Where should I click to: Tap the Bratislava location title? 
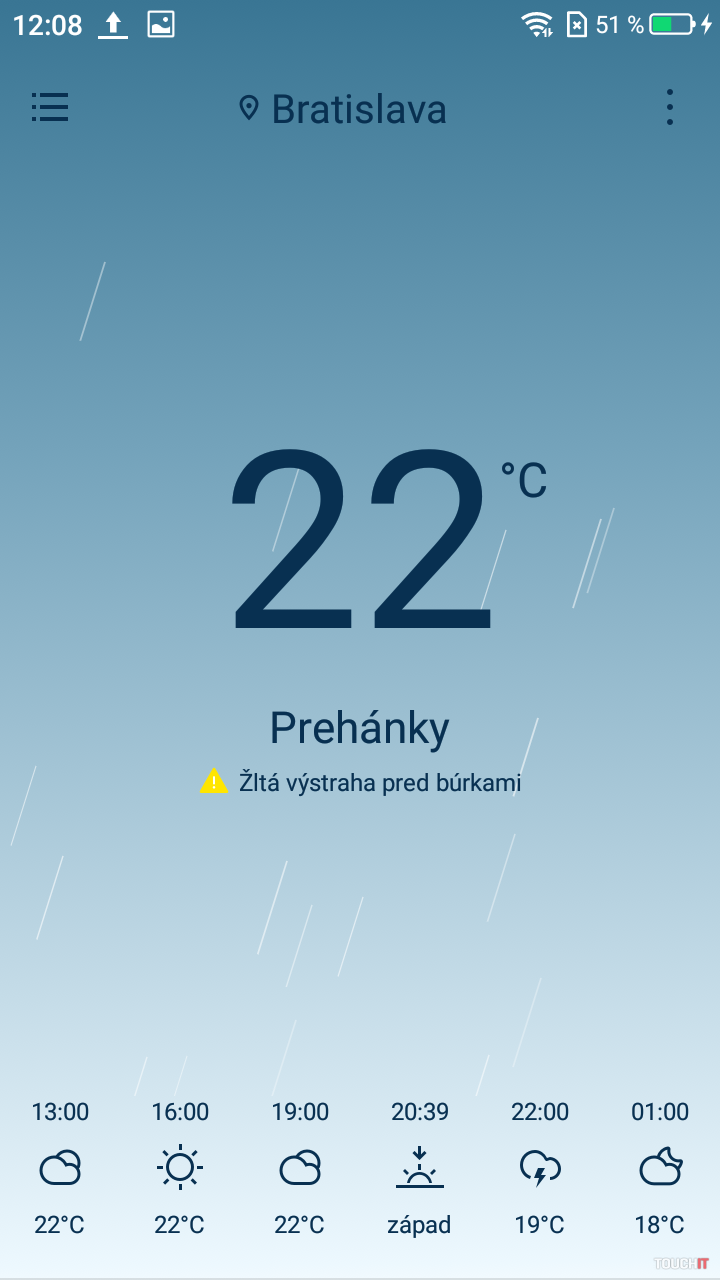tap(343, 109)
